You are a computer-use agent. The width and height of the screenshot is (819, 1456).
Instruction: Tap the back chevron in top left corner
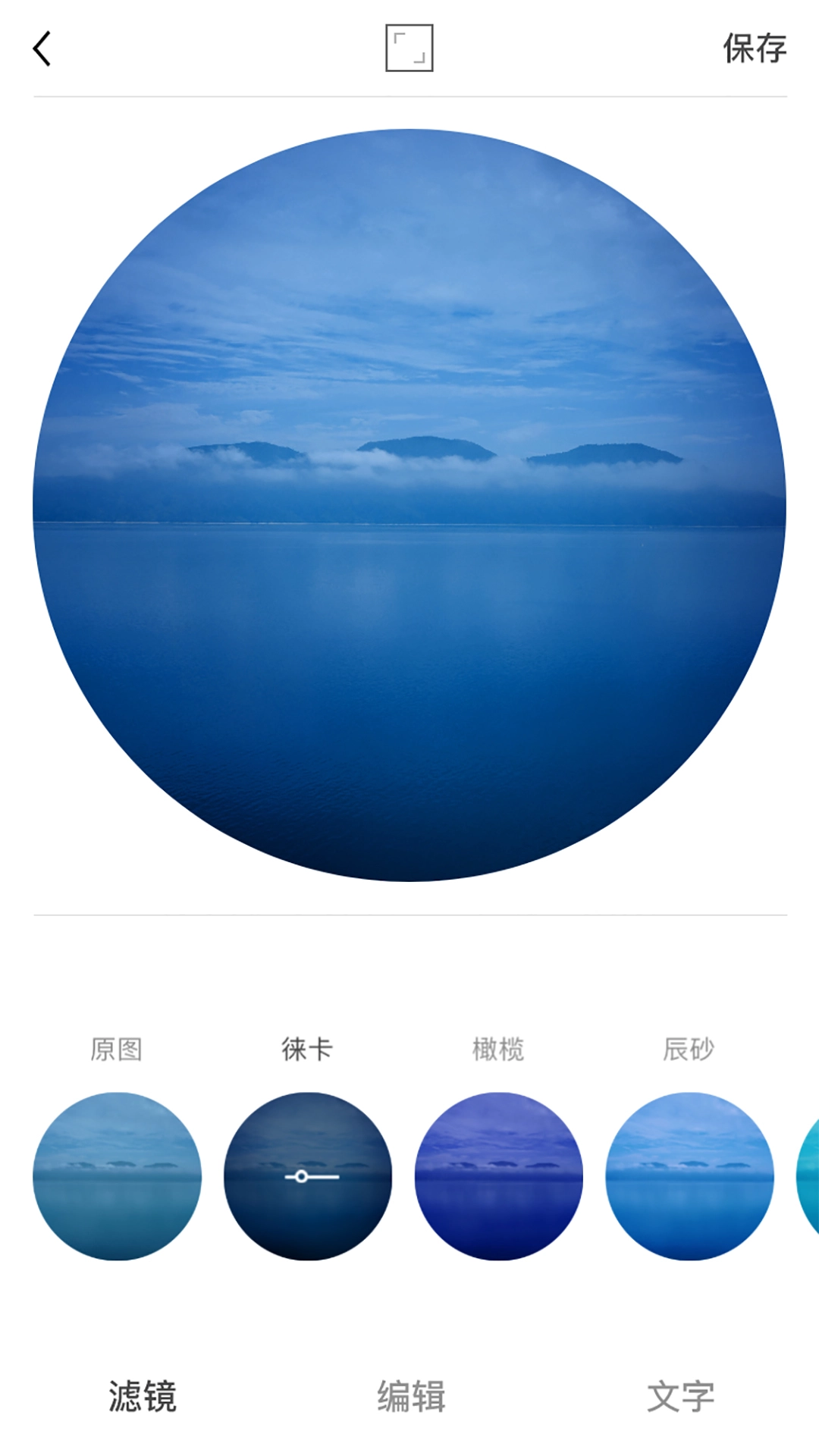(x=43, y=49)
